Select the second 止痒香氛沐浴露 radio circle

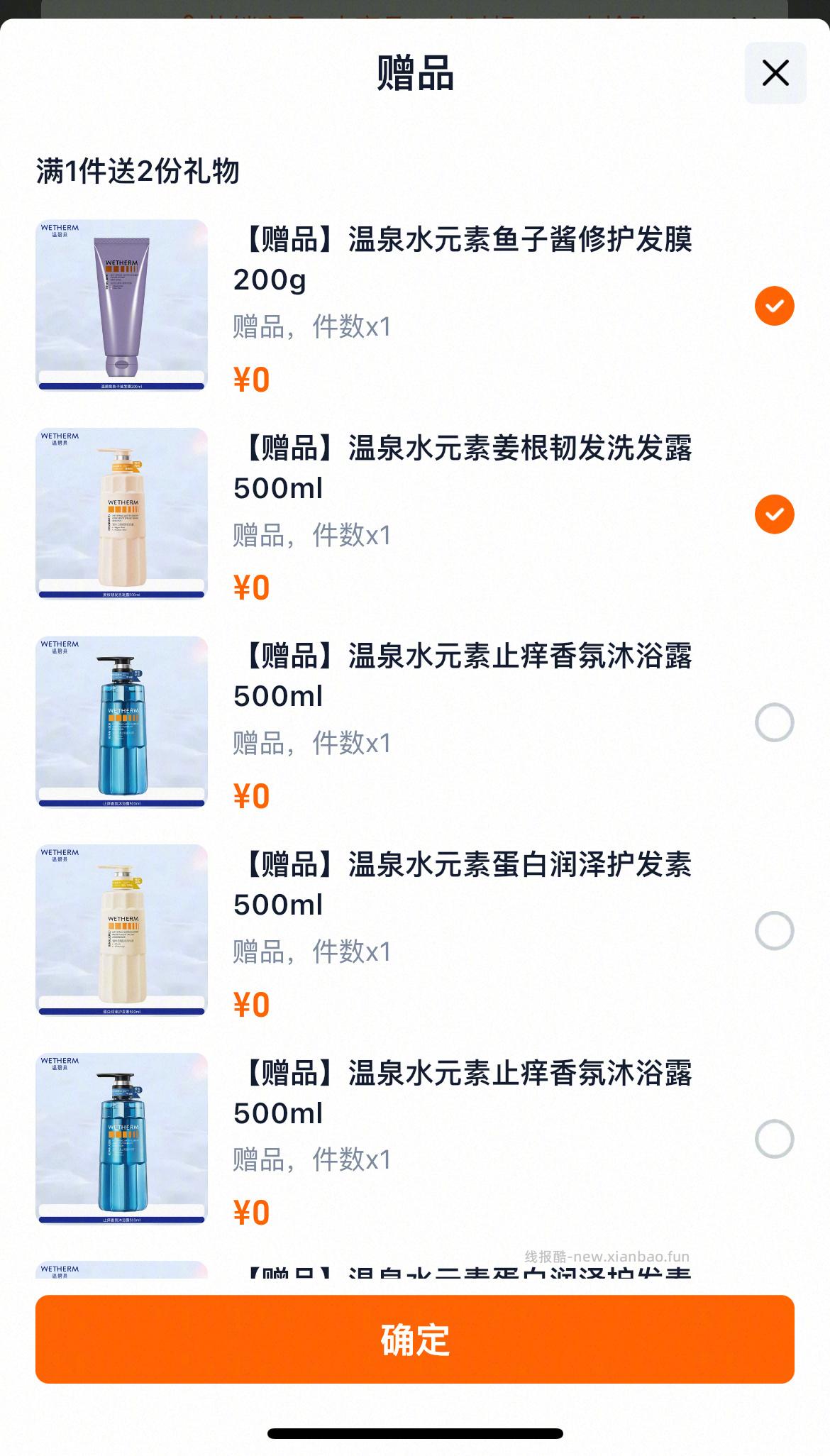click(775, 1138)
